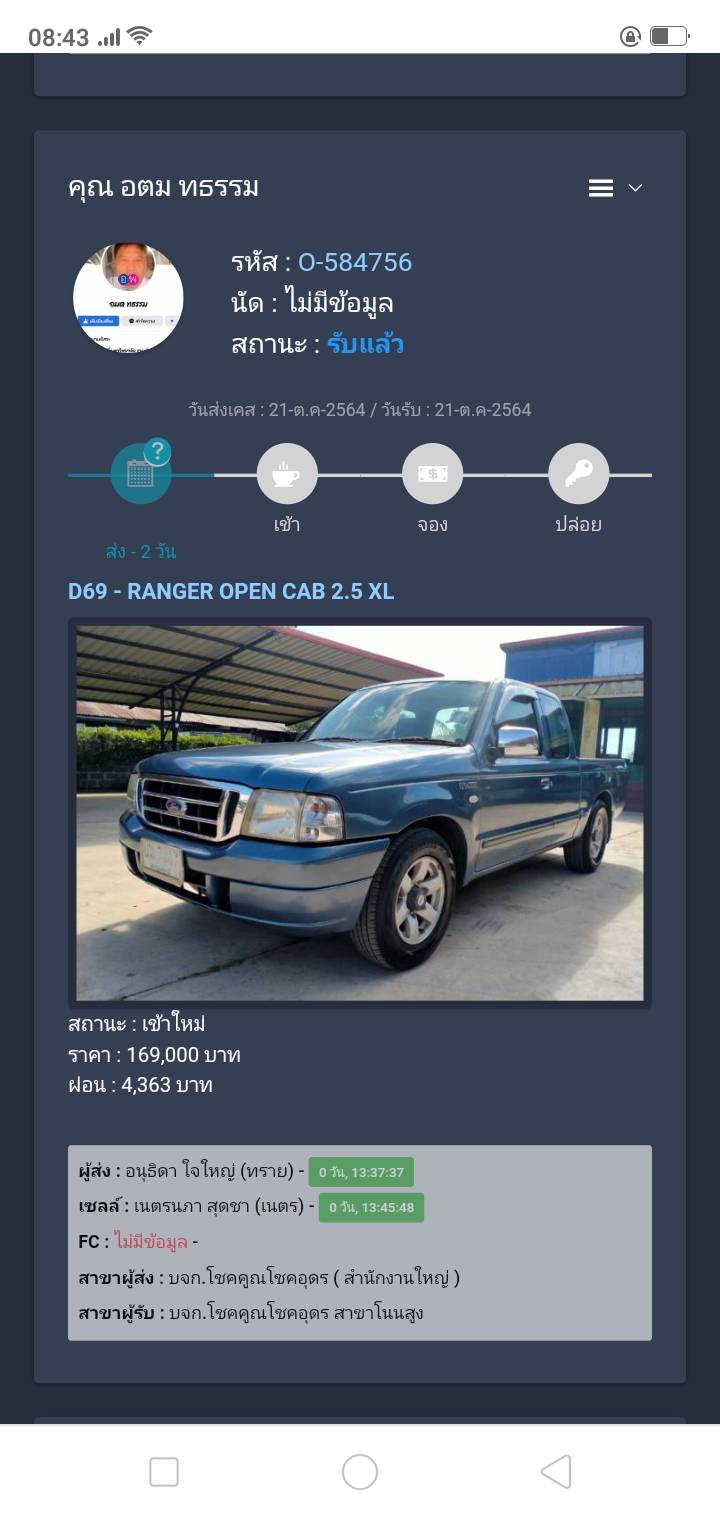The image size is (720, 1520).
Task: Select the จอง money step
Action: (x=432, y=474)
